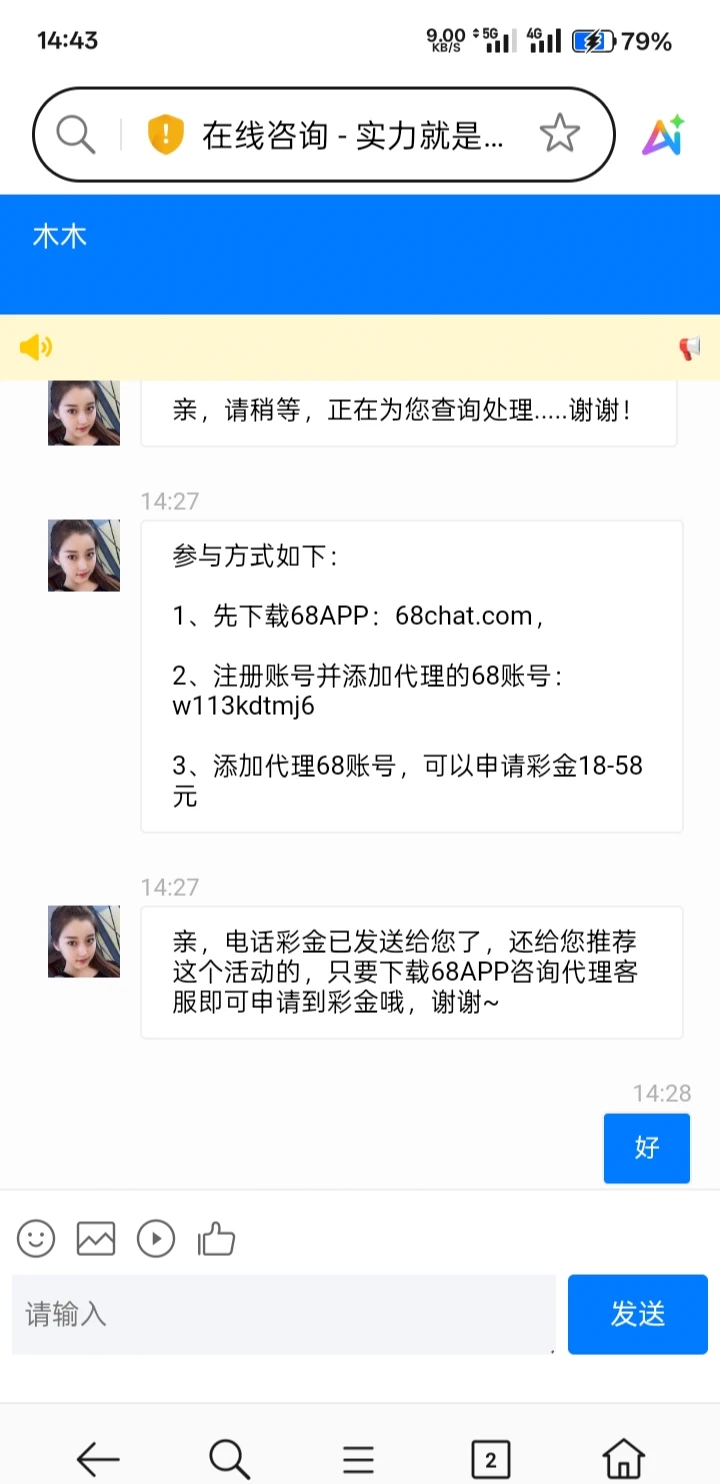
Task: Give a thumbs-up rating
Action: click(x=216, y=1238)
